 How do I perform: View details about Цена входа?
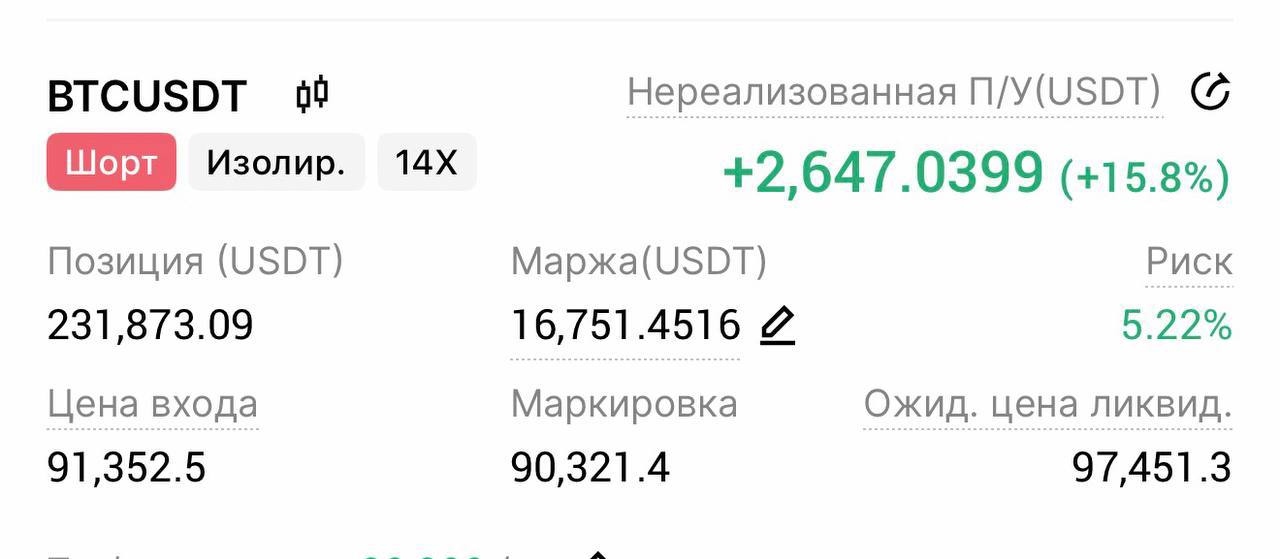click(x=152, y=405)
